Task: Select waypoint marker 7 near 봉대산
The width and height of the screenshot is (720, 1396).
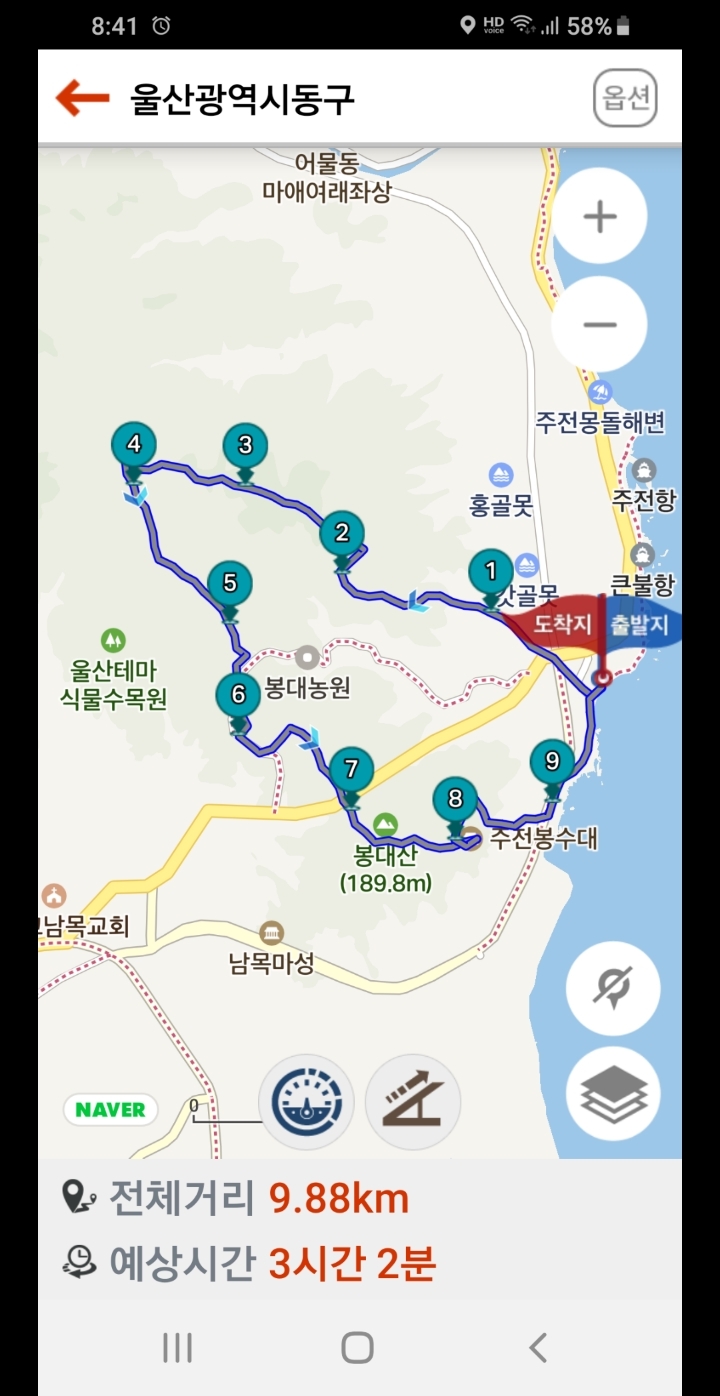Action: [x=350, y=771]
